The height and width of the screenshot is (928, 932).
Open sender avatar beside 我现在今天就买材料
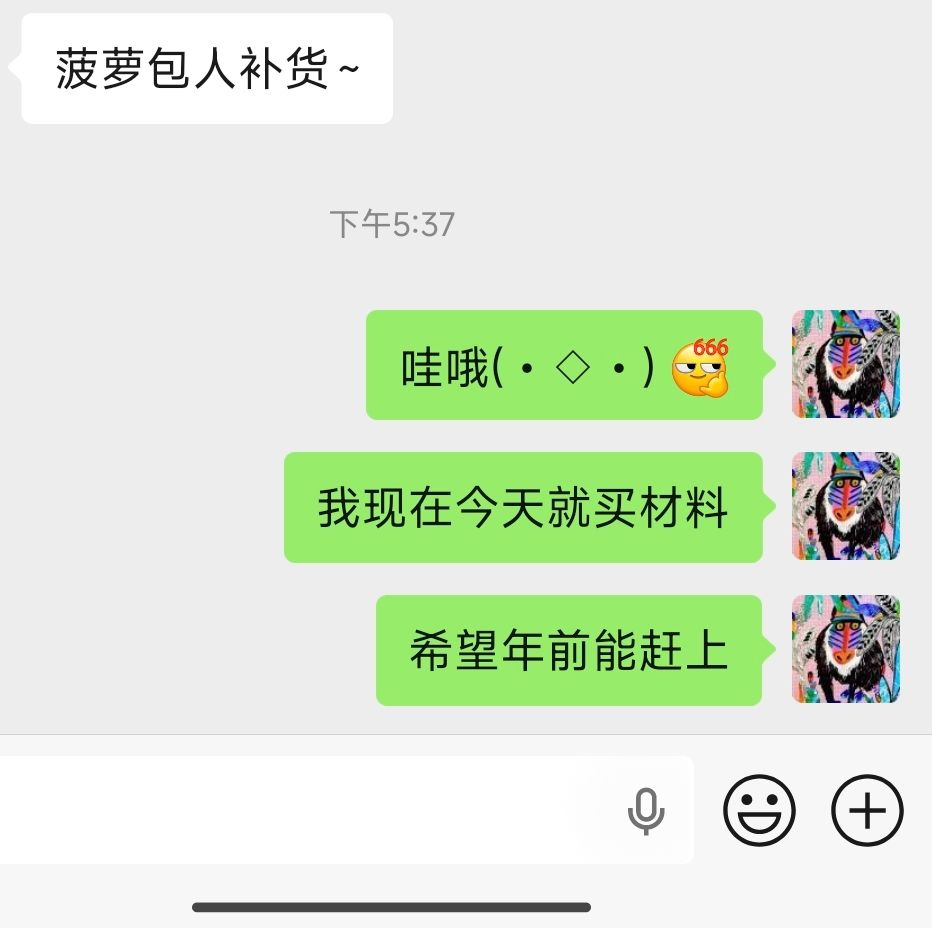pyautogui.click(x=846, y=507)
